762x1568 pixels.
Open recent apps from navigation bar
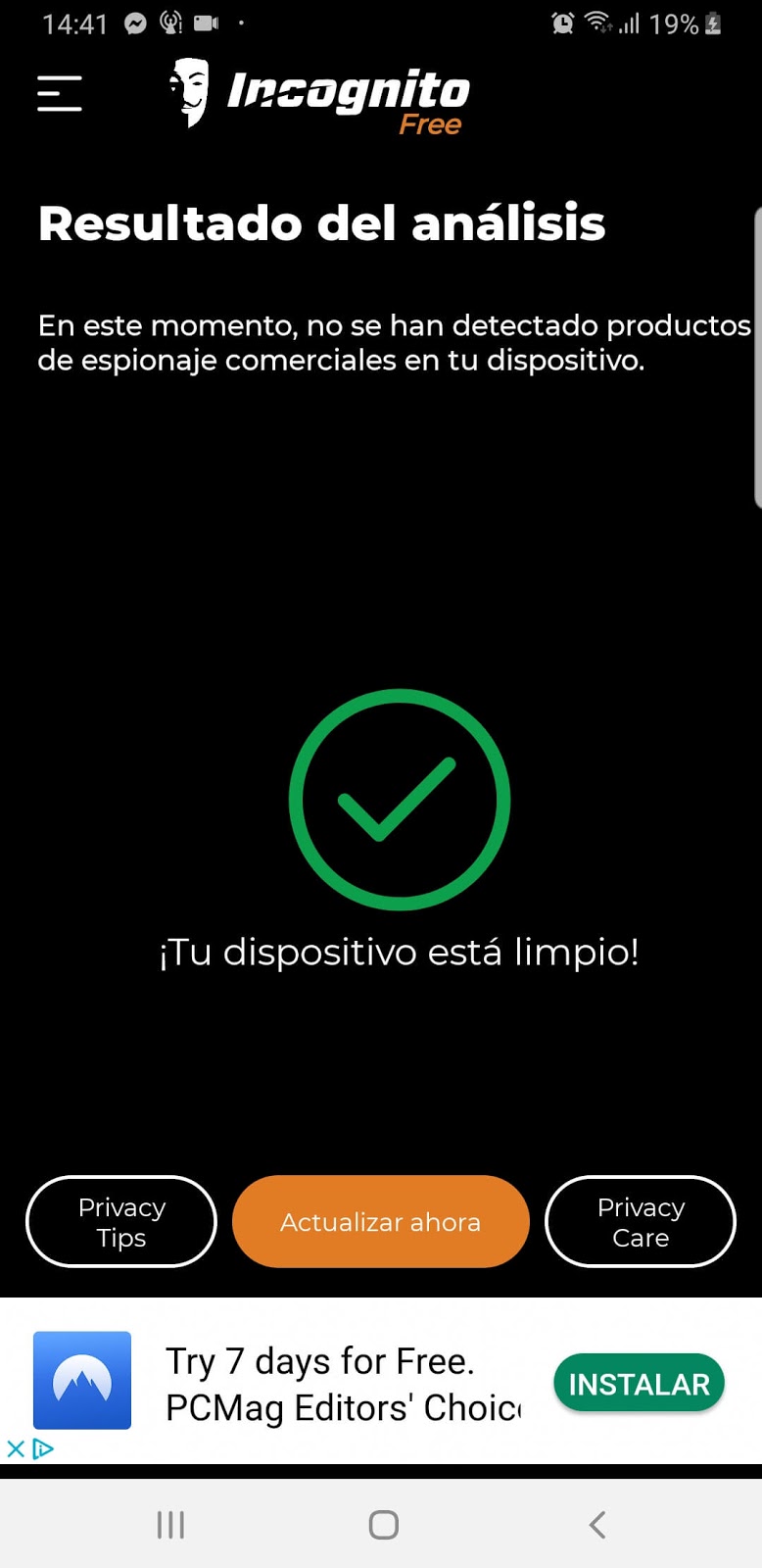(x=170, y=1524)
